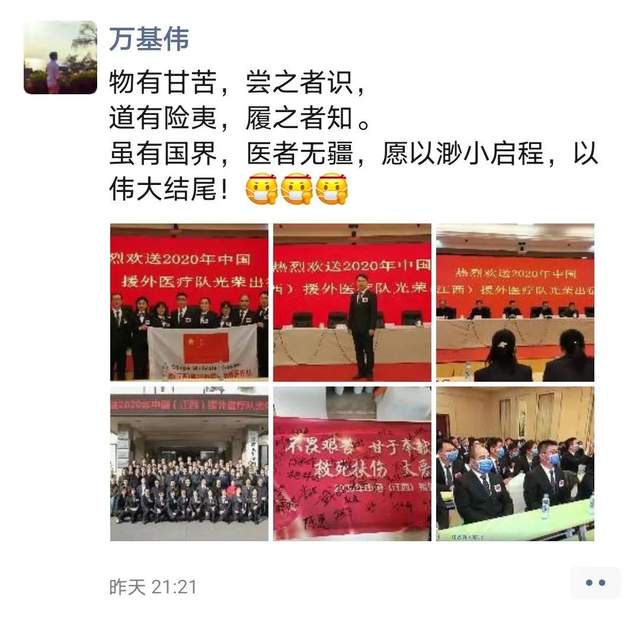Viewport: 640px width, 623px height.
Task: Open 万基伟's profile via the name link
Action: 149,38
